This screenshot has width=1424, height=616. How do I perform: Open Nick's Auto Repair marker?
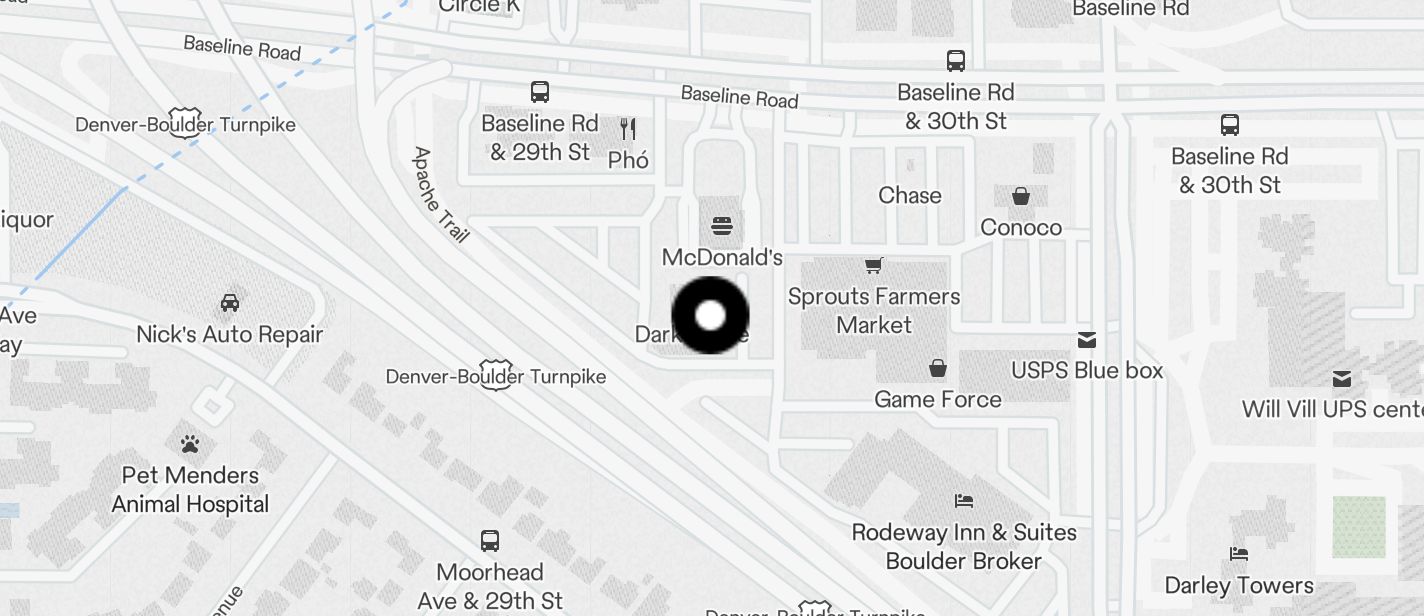(230, 303)
